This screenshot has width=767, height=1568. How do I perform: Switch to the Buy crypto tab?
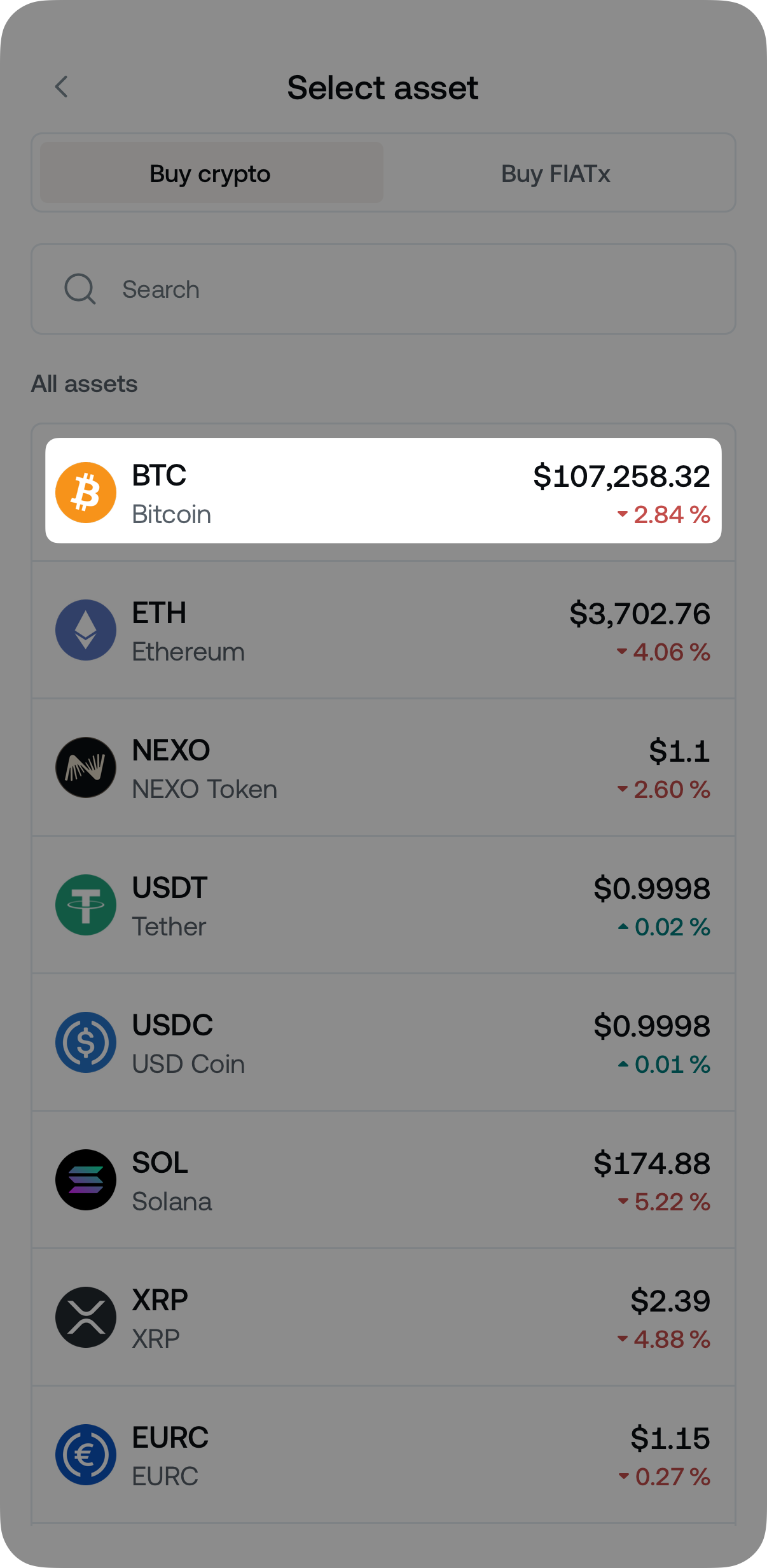pos(211,173)
